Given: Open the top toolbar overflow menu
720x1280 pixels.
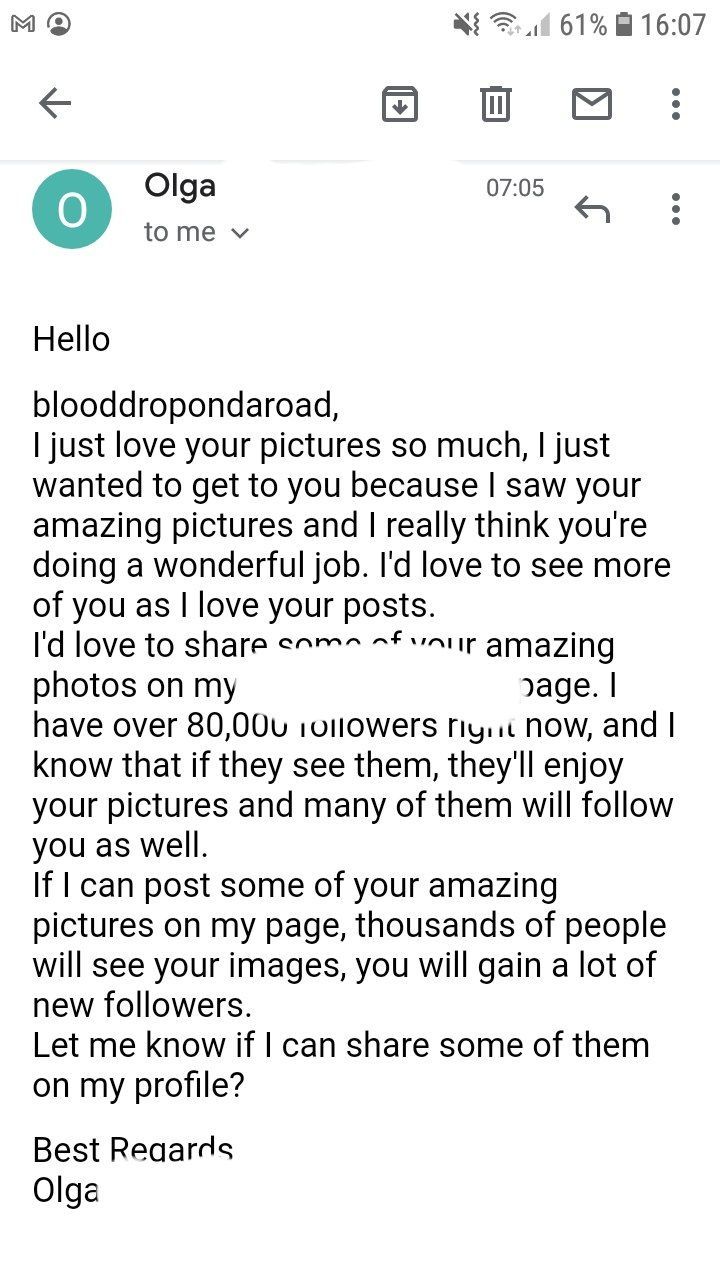Looking at the screenshot, I should coord(676,104).
